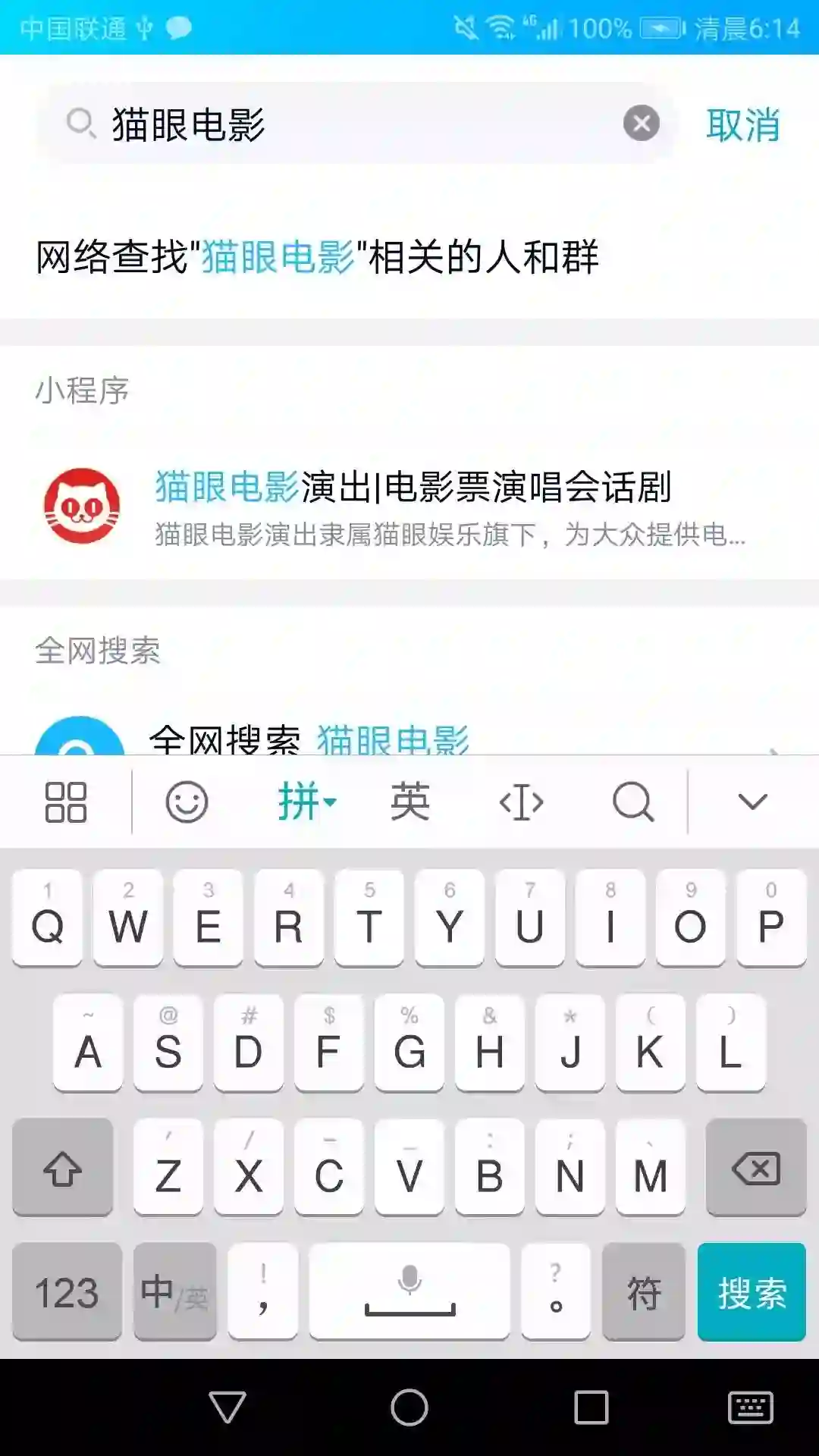Image resolution: width=819 pixels, height=1456 pixels.
Task: Switch keyboard to 拼 pinyin mode
Action: [306, 802]
